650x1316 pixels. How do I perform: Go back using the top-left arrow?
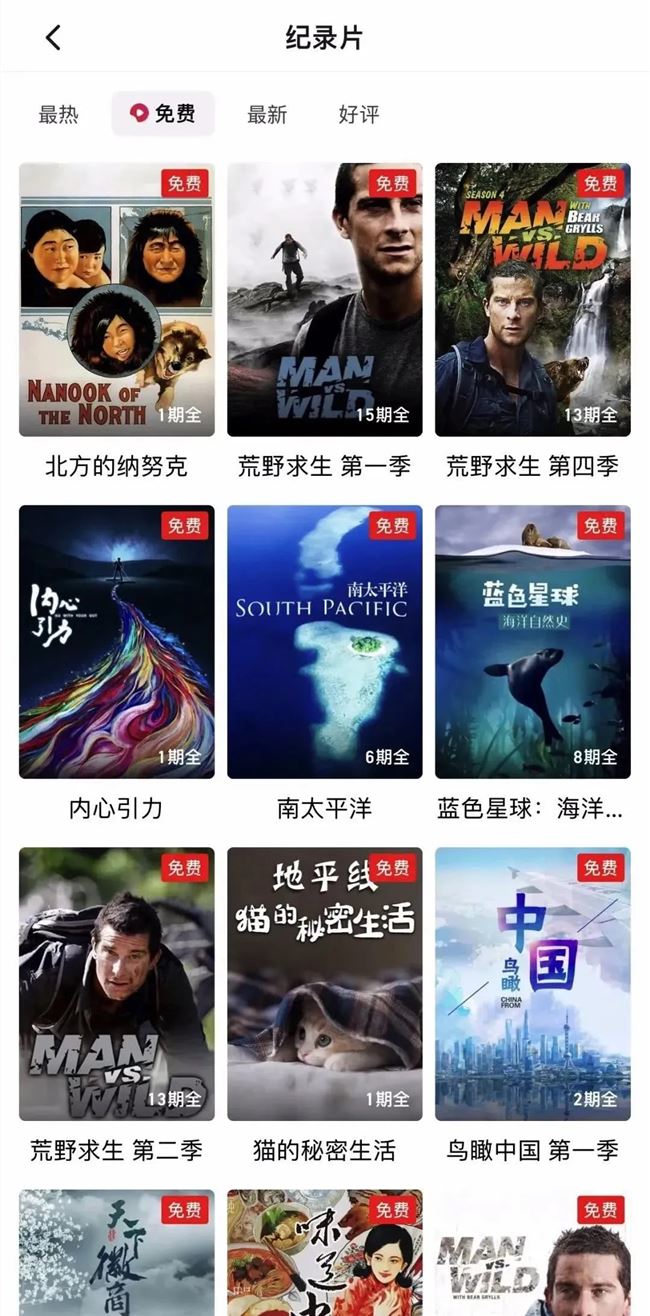coord(53,38)
